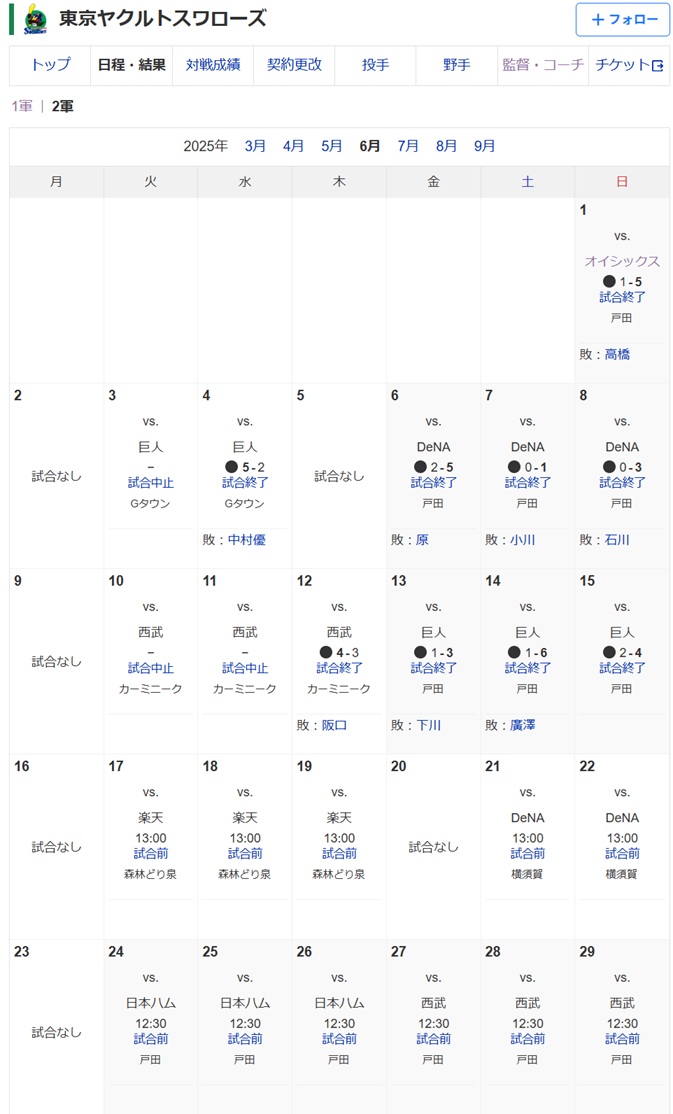The width and height of the screenshot is (673, 1114).
Task: Open 試合終了 result for June 4 vs 巨人
Action: pos(244,483)
